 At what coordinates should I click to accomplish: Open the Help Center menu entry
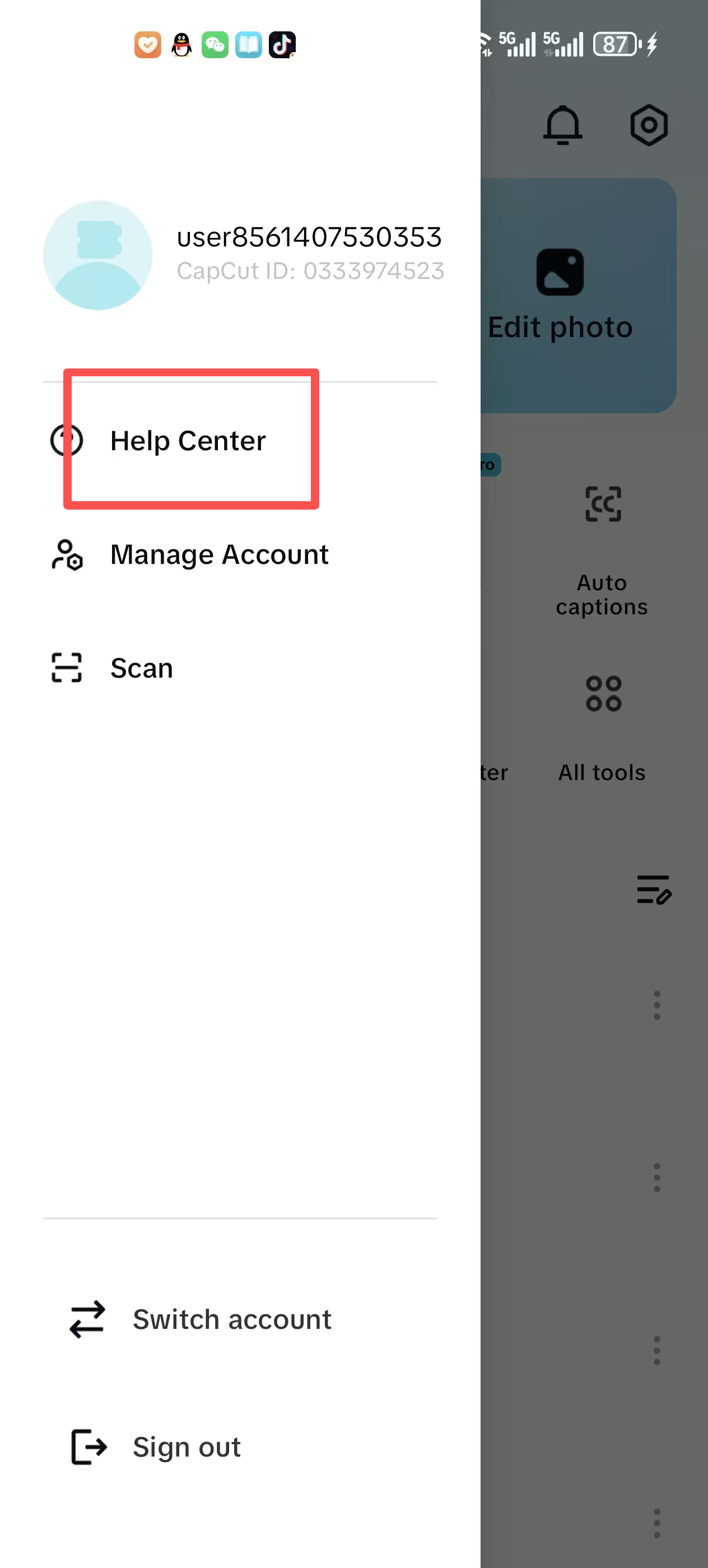tap(188, 440)
